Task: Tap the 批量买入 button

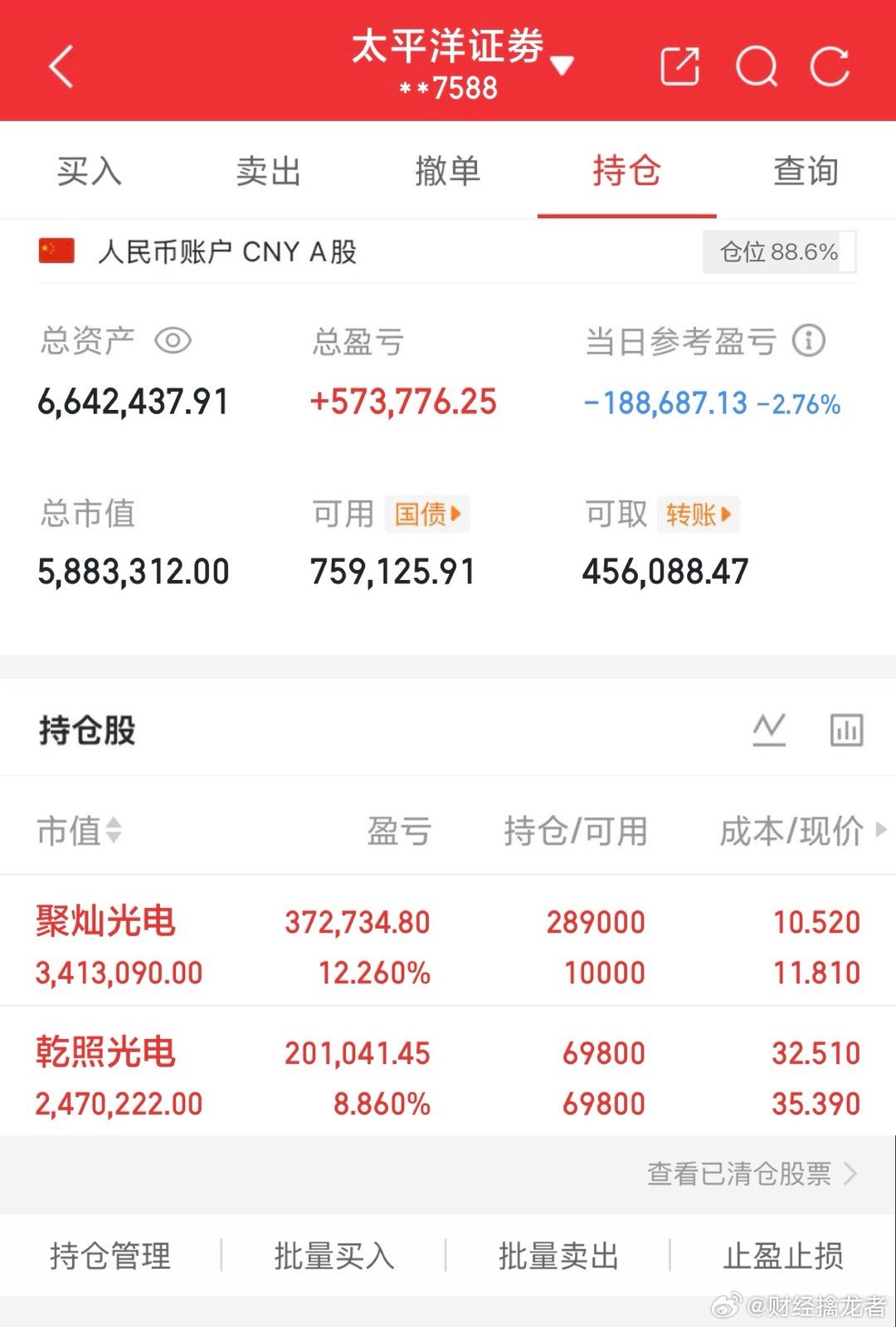Action: pyautogui.click(x=334, y=1256)
